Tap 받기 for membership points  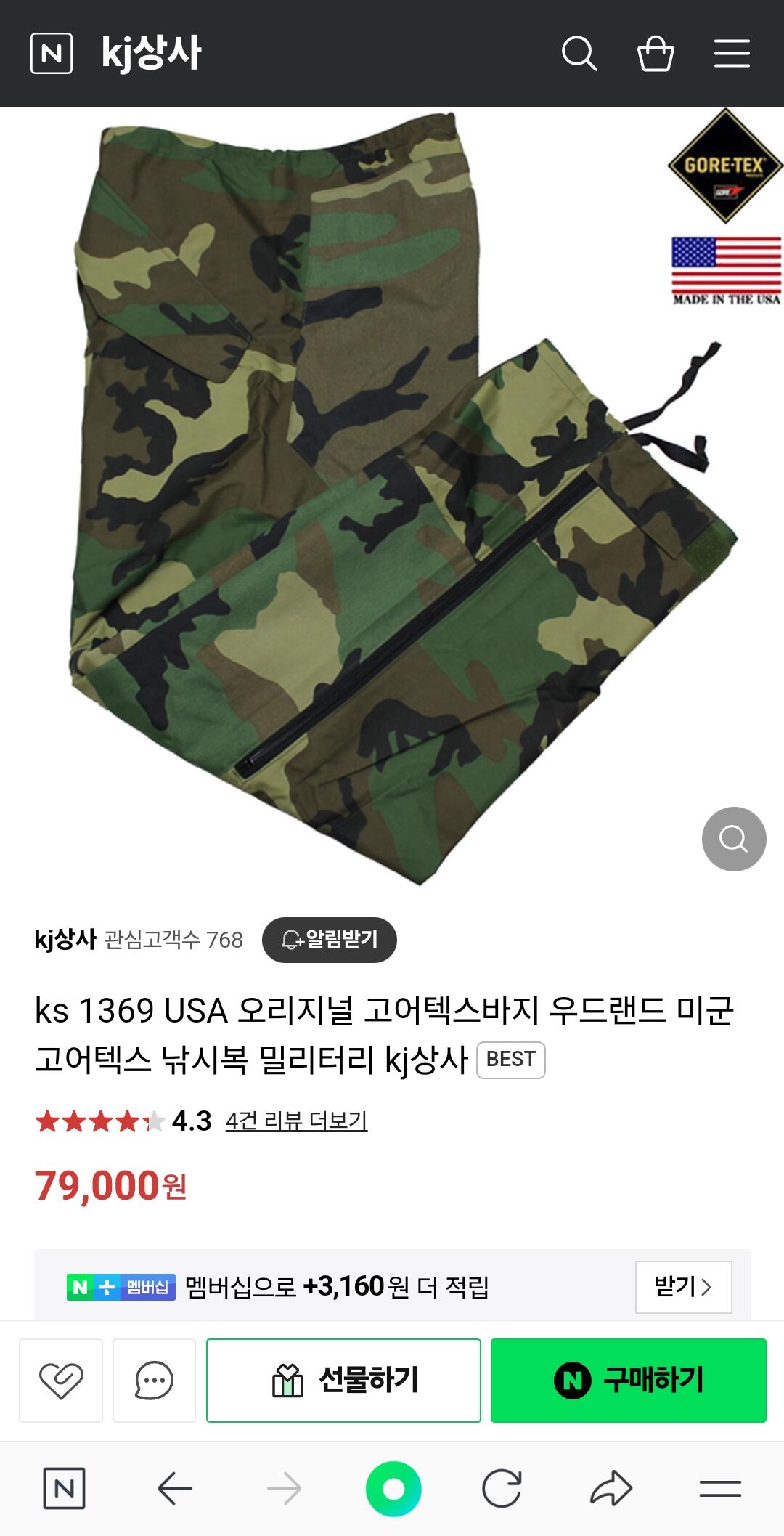click(683, 1287)
